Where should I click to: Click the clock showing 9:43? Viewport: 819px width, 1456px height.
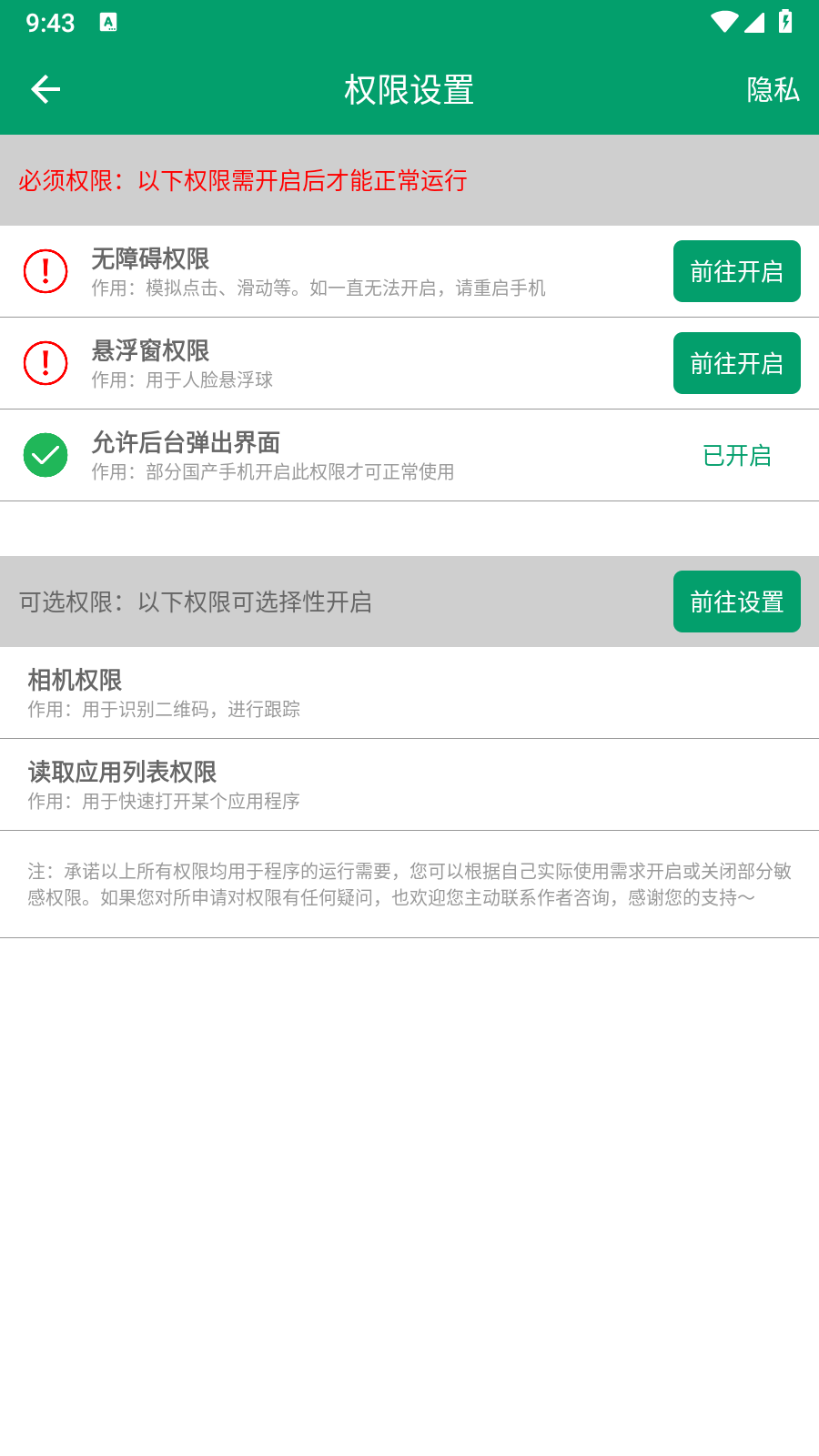pyautogui.click(x=51, y=22)
